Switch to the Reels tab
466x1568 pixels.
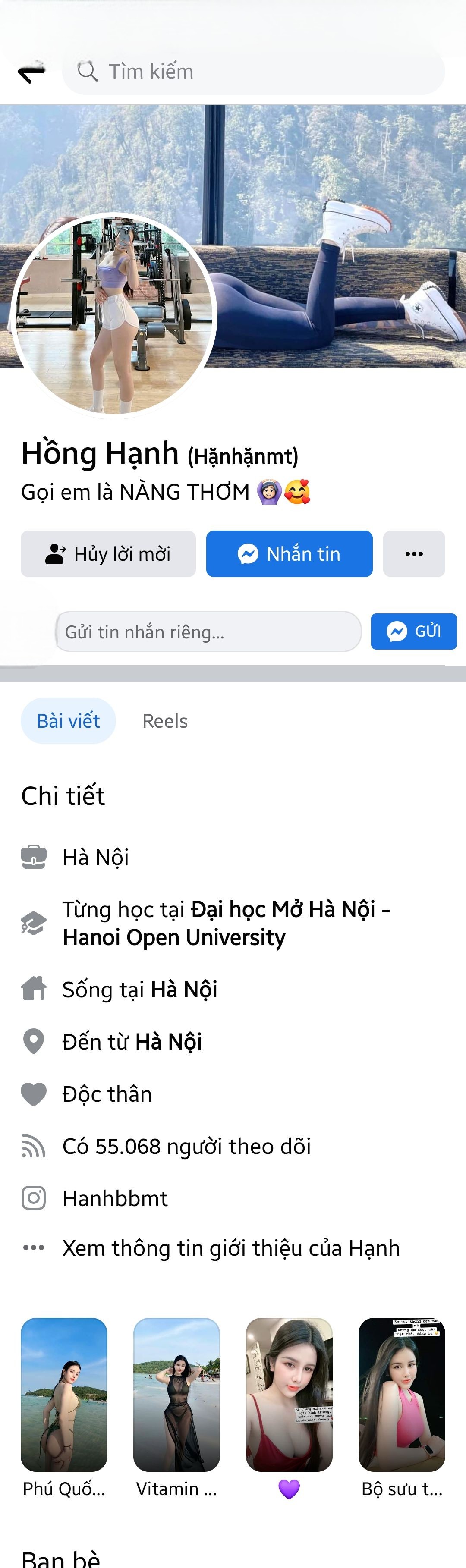[x=164, y=721]
